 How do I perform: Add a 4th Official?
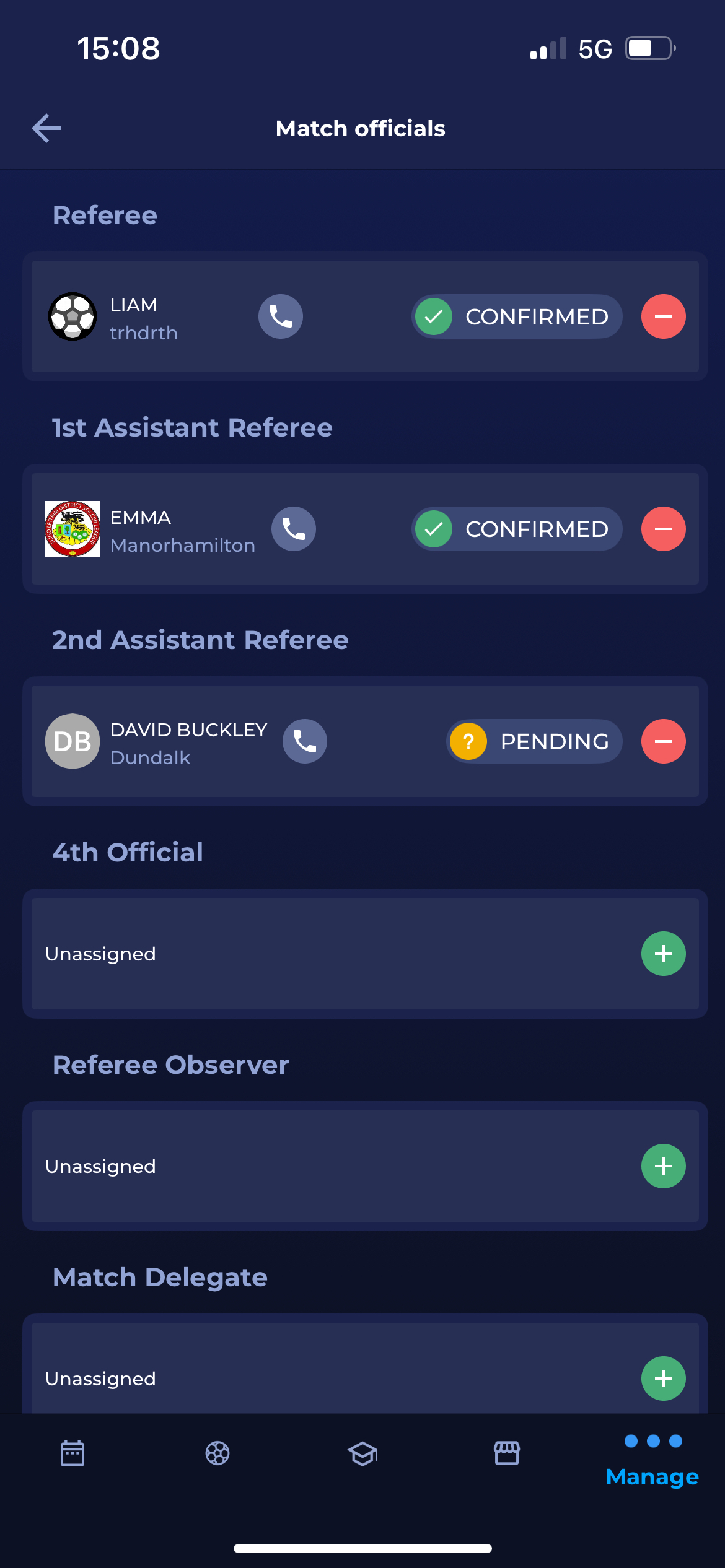(x=663, y=954)
